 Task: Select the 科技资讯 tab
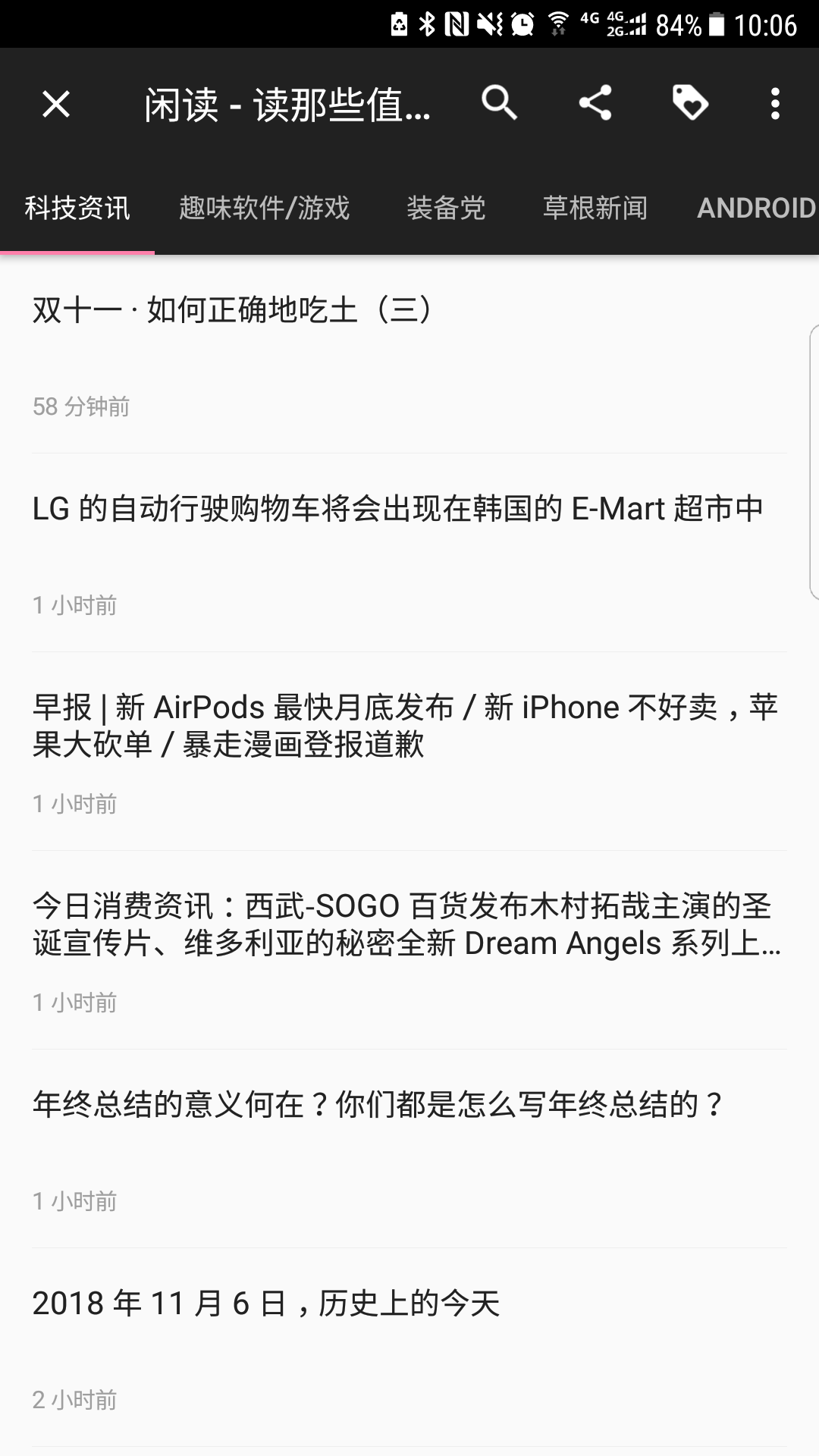(x=77, y=208)
